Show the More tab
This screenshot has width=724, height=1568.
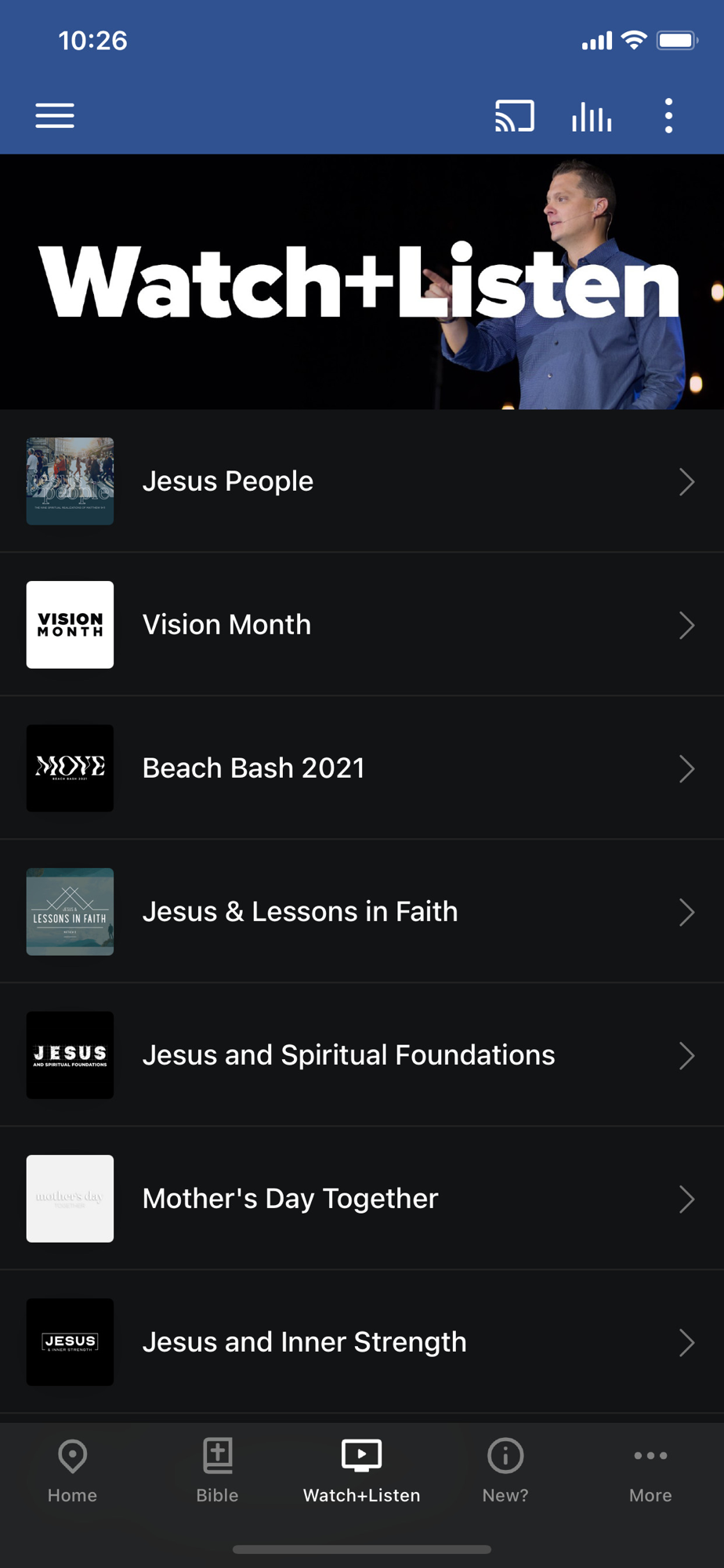tap(650, 1471)
